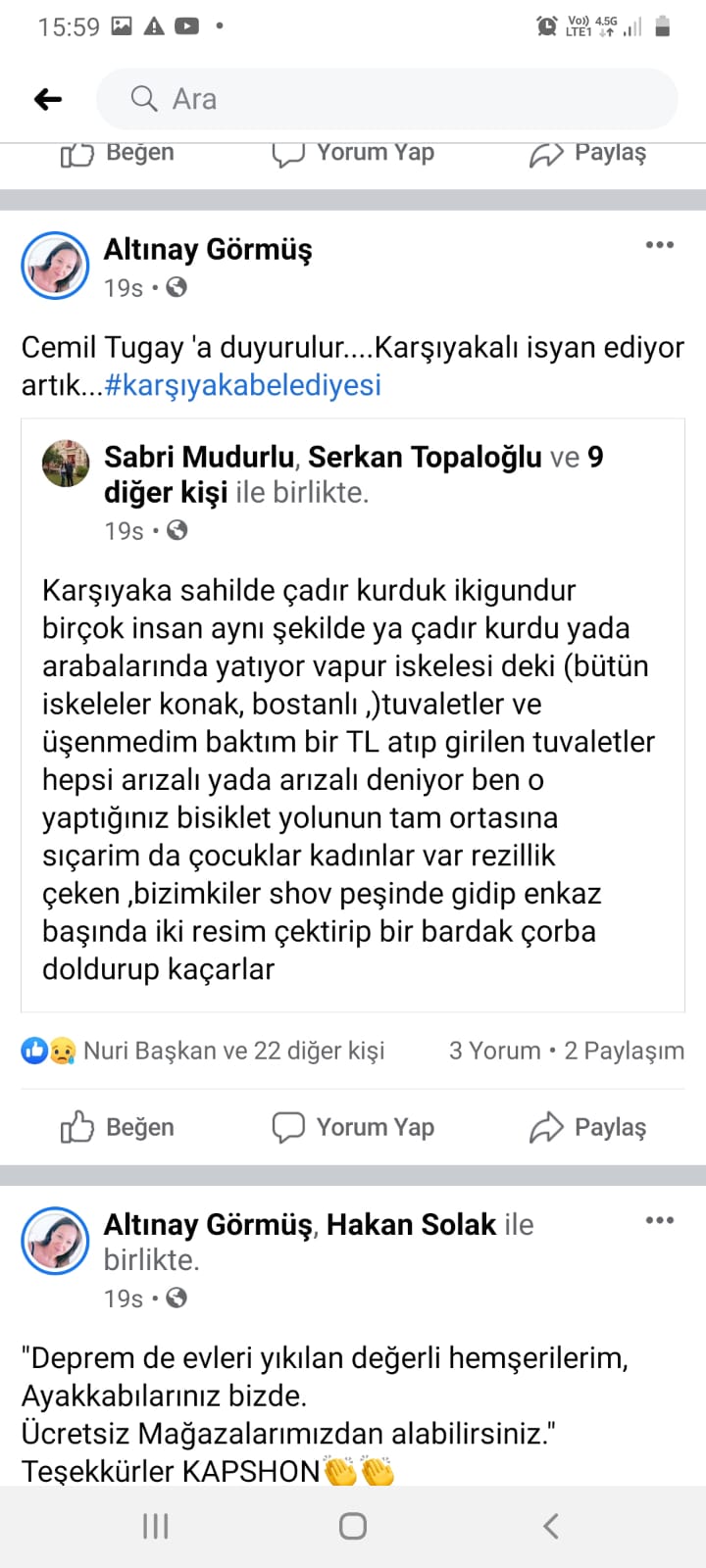Open Sabri Mudurlu's profile name
The width and height of the screenshot is (706, 1568).
click(199, 457)
